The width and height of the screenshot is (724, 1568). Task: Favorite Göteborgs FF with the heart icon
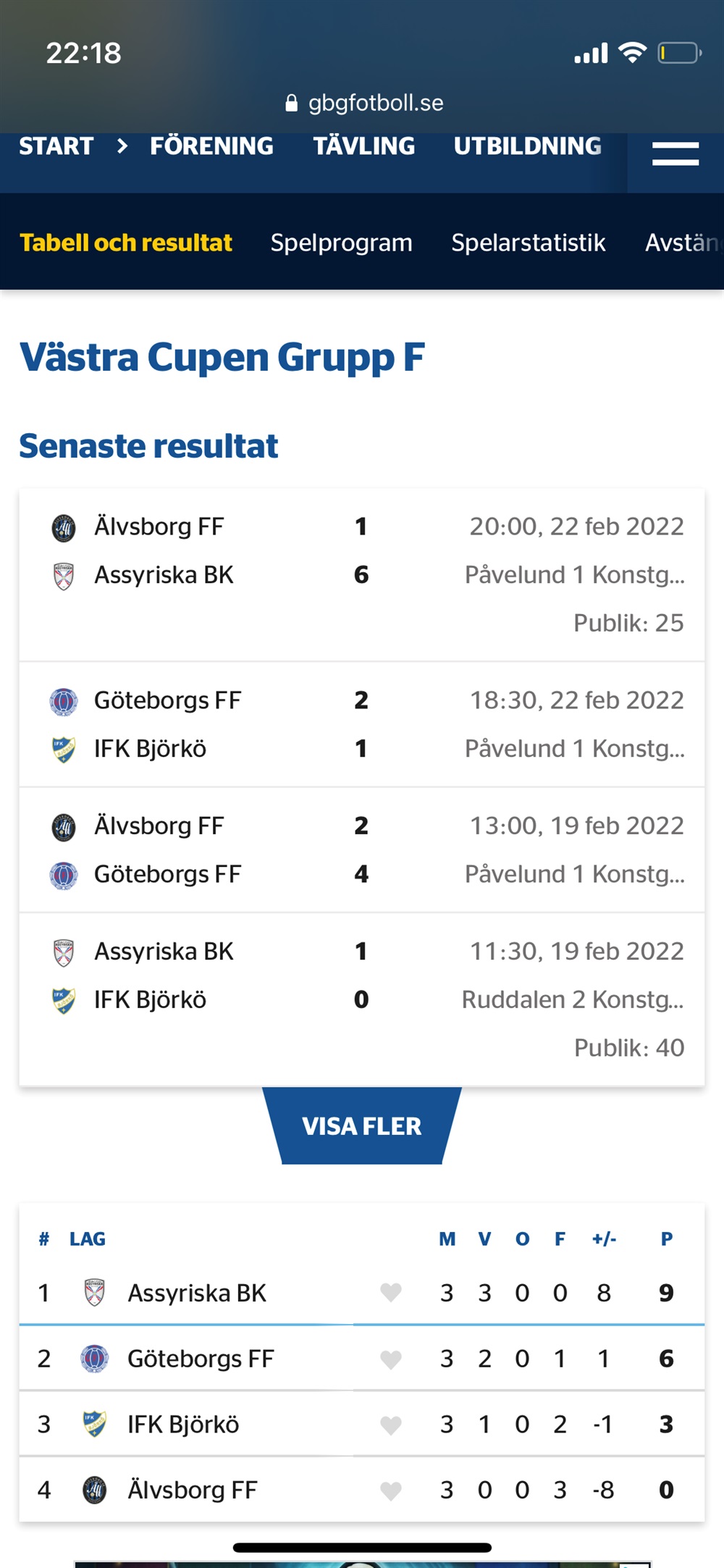(391, 1359)
